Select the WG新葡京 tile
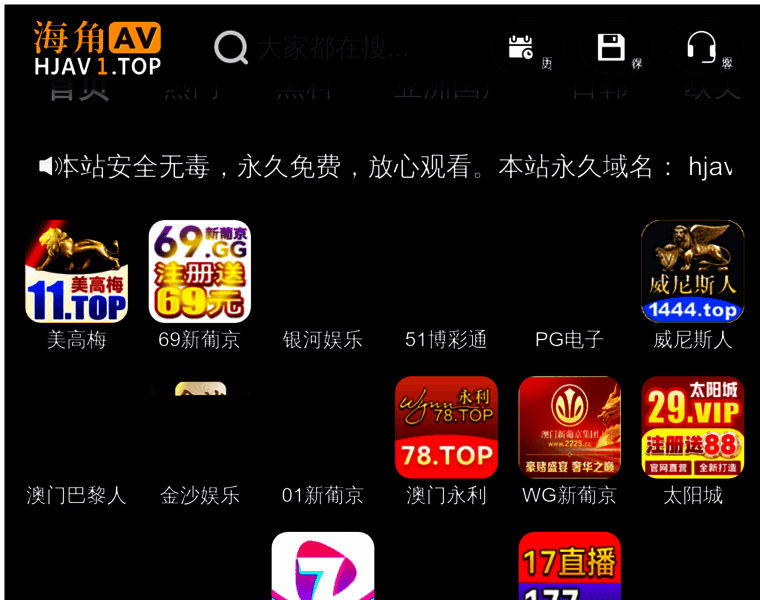 [x=569, y=427]
